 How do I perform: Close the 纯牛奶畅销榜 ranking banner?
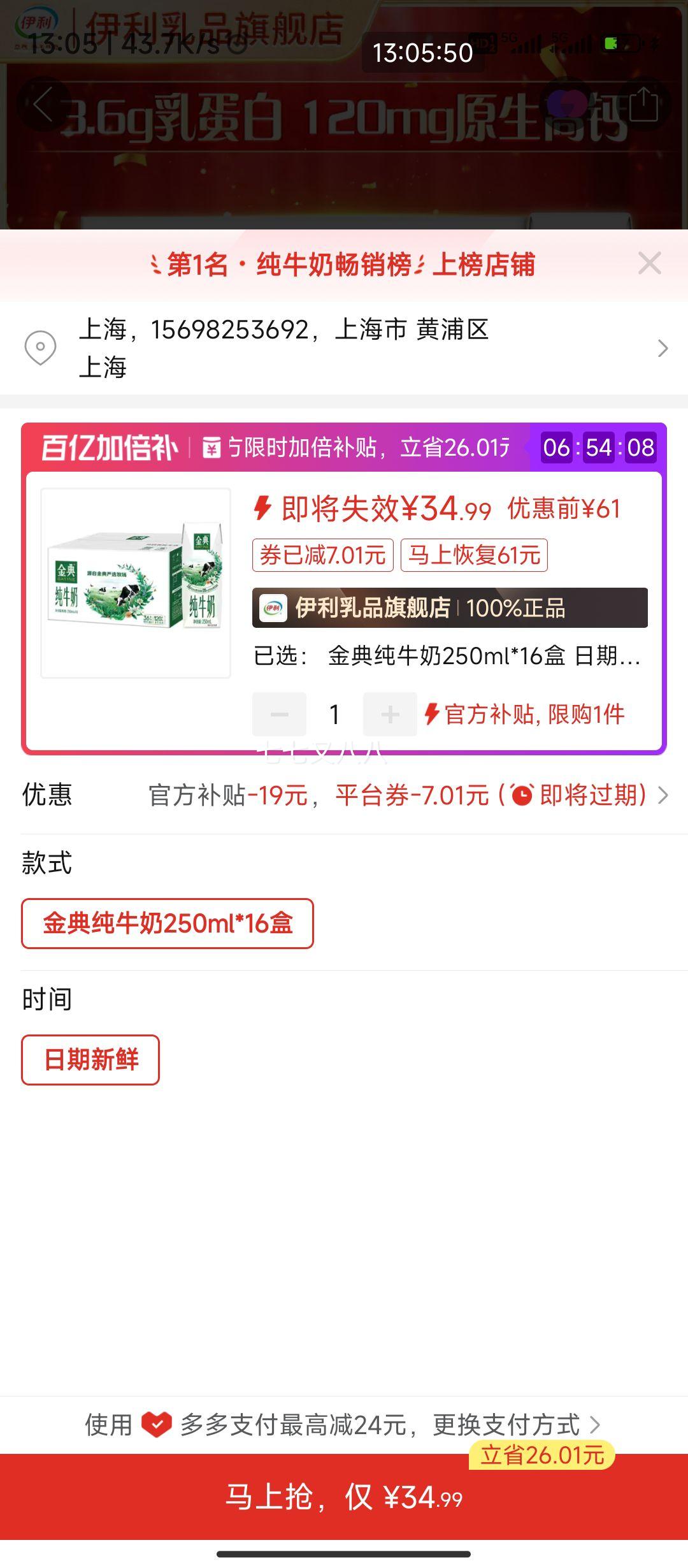[x=649, y=263]
